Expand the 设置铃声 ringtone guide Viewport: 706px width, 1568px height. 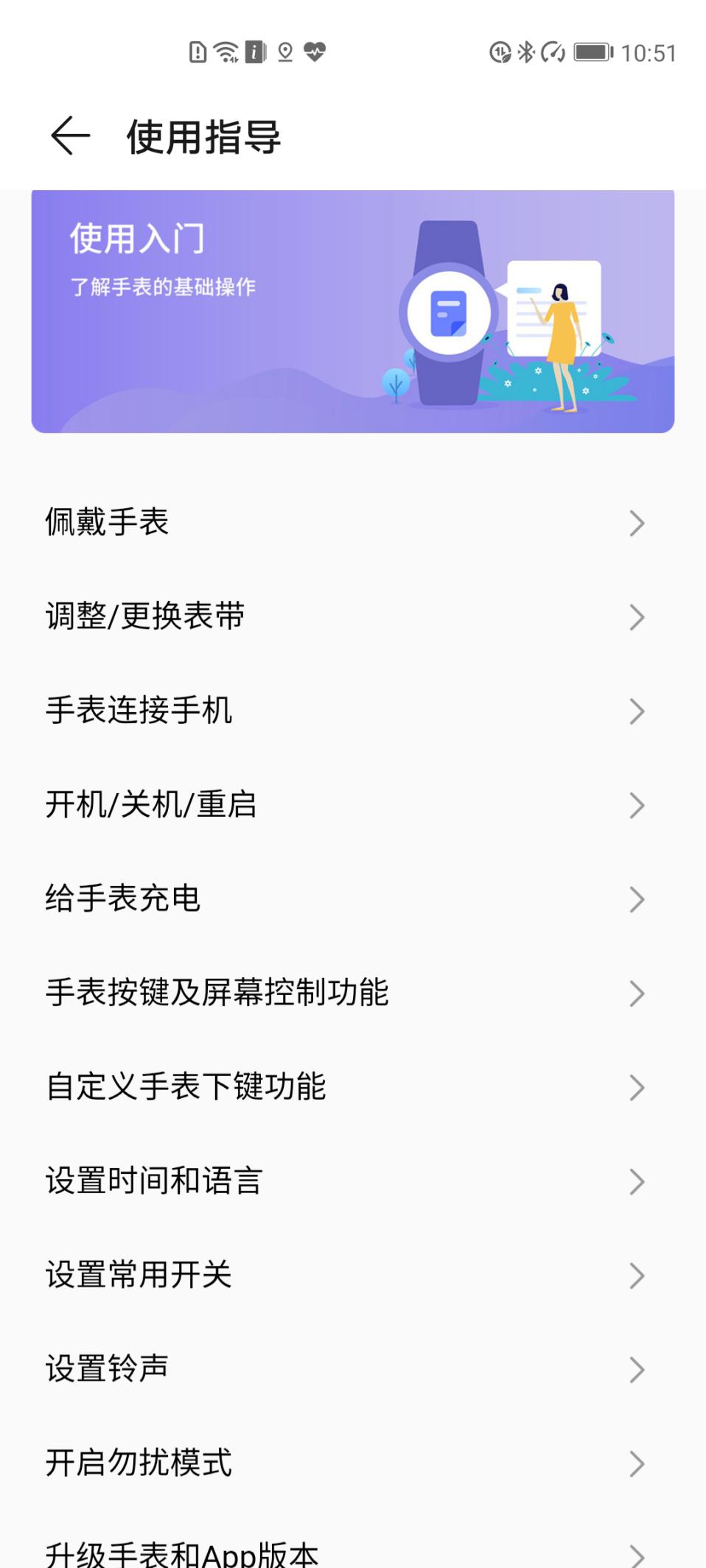point(353,1368)
